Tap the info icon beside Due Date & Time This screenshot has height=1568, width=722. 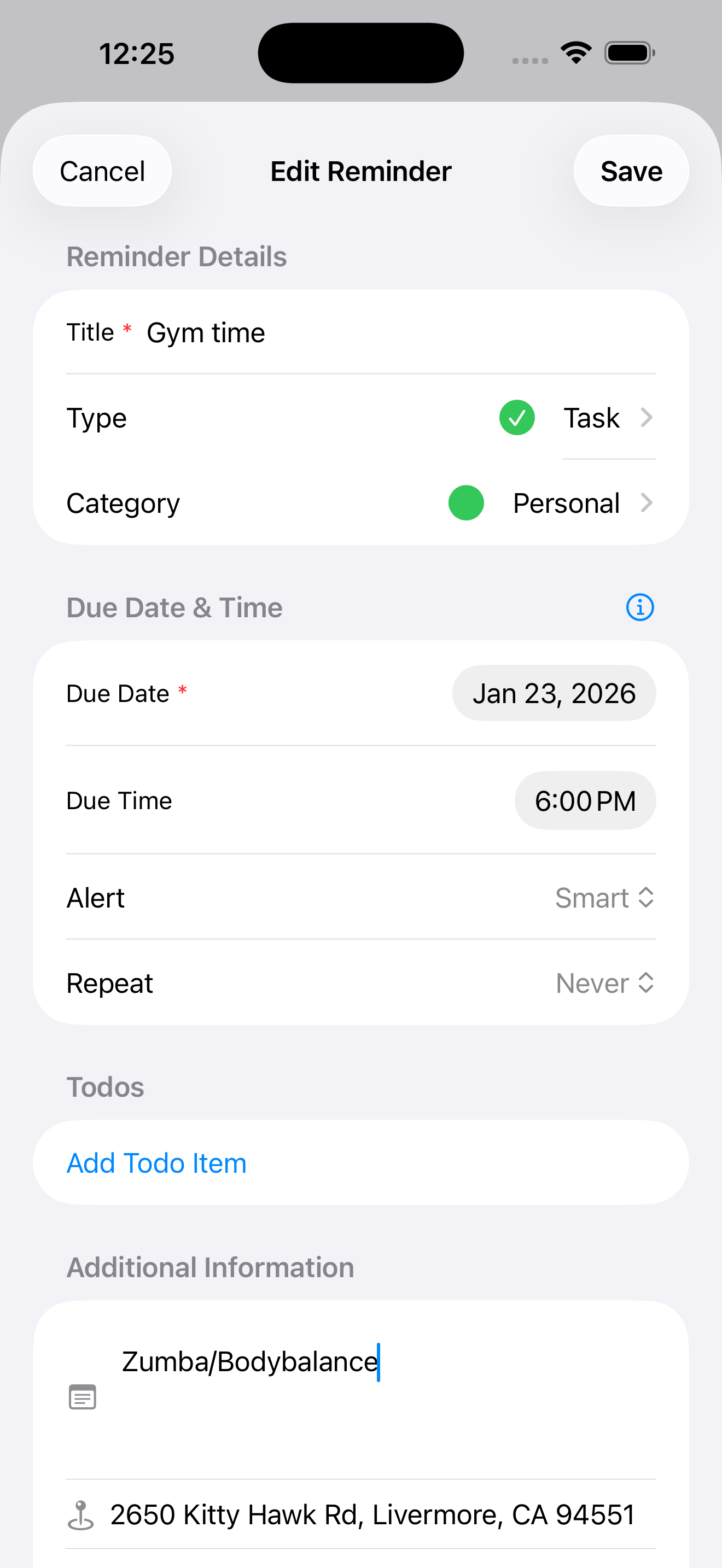point(640,606)
